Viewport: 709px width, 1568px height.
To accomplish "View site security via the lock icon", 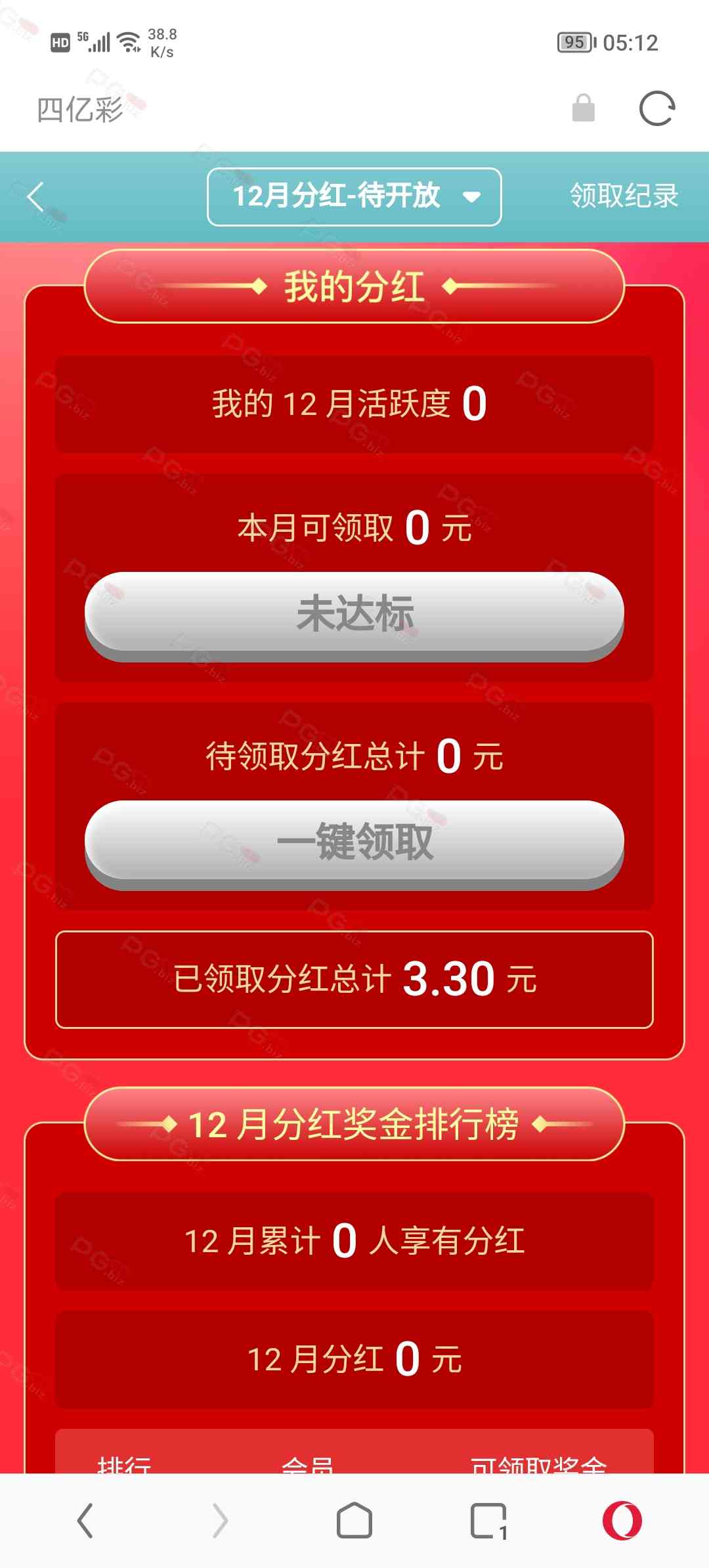I will pos(583,108).
